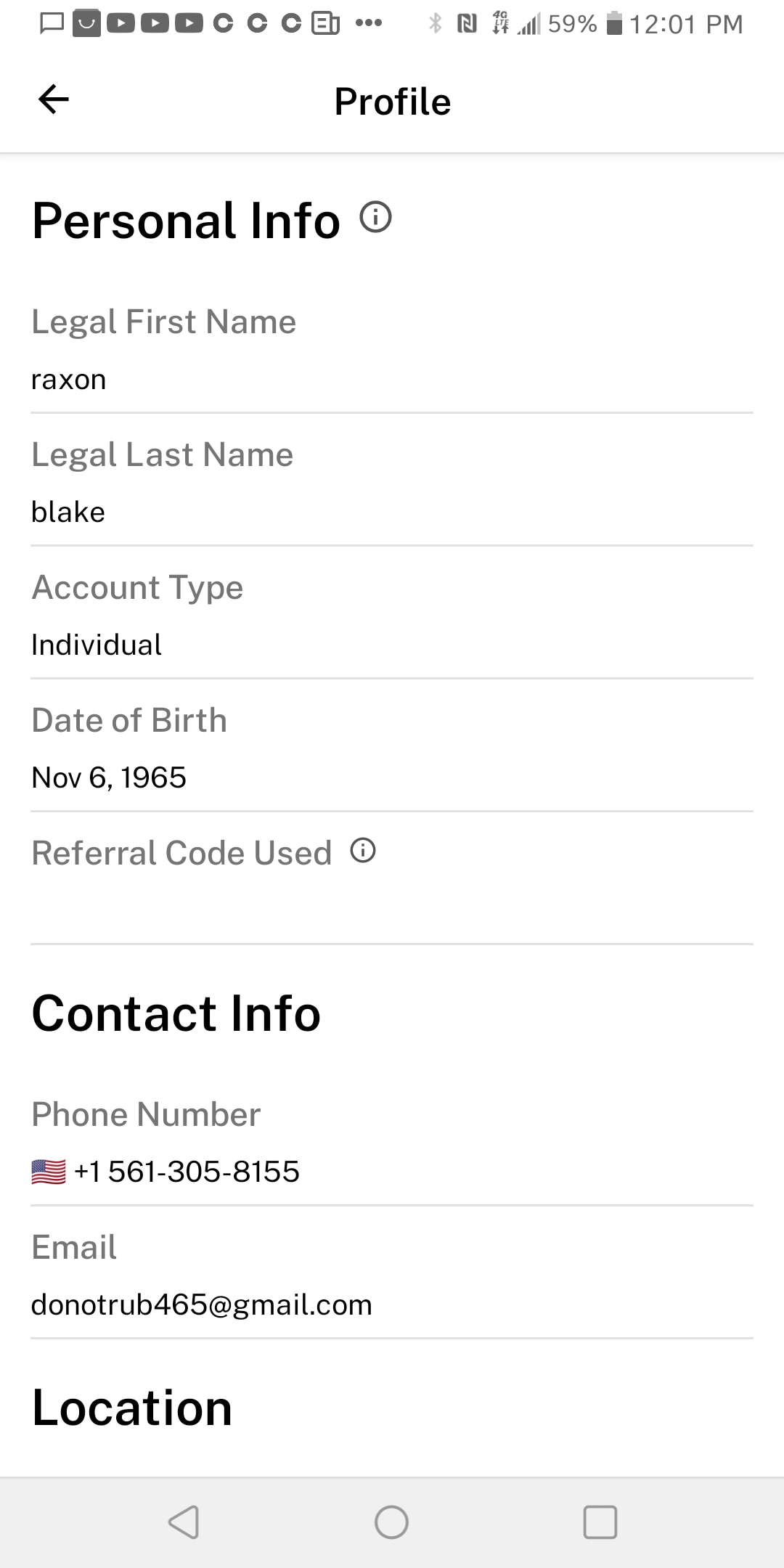Open the Personal Info information icon
The image size is (784, 1568).
pyautogui.click(x=375, y=217)
